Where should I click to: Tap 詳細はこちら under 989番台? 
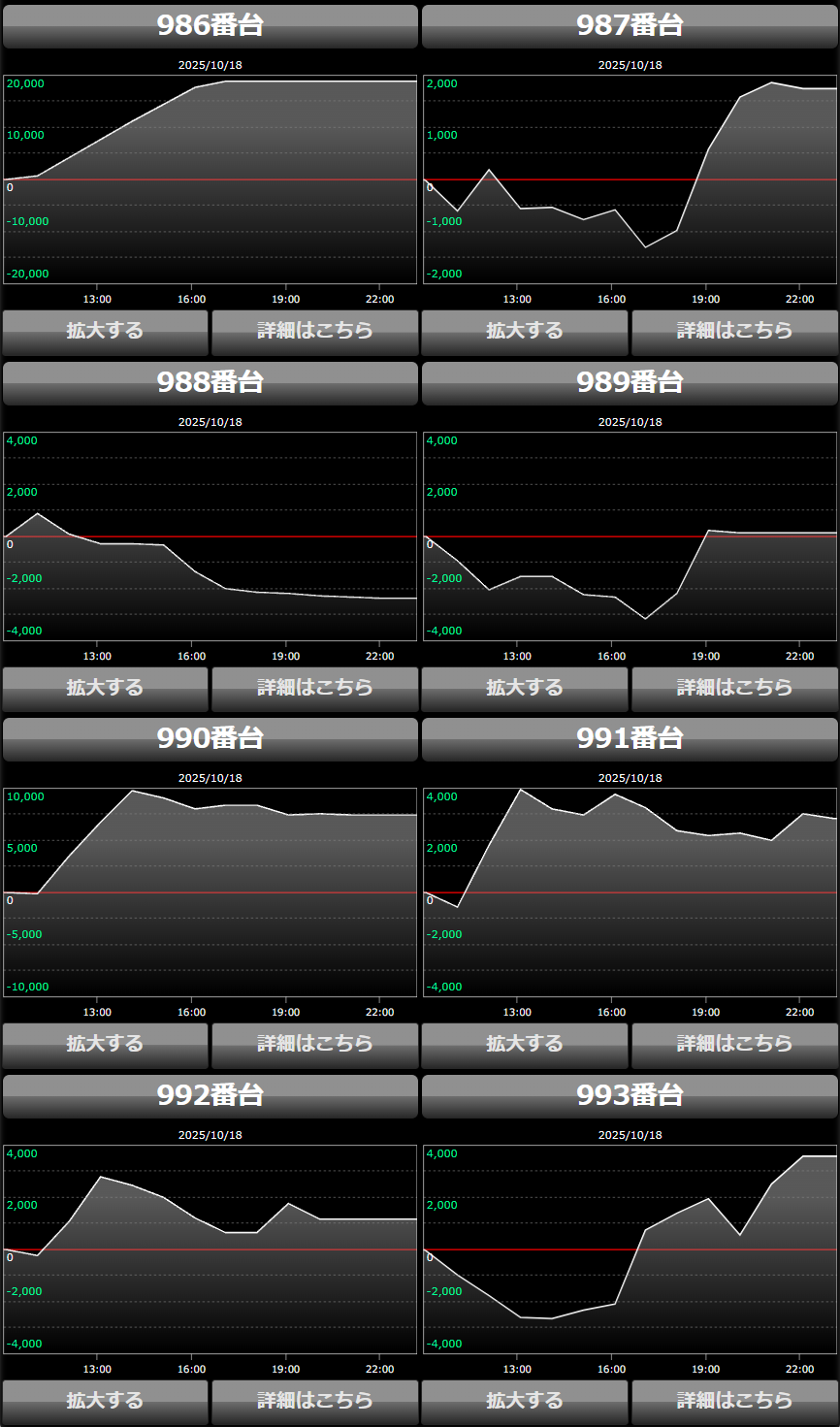pos(734,689)
